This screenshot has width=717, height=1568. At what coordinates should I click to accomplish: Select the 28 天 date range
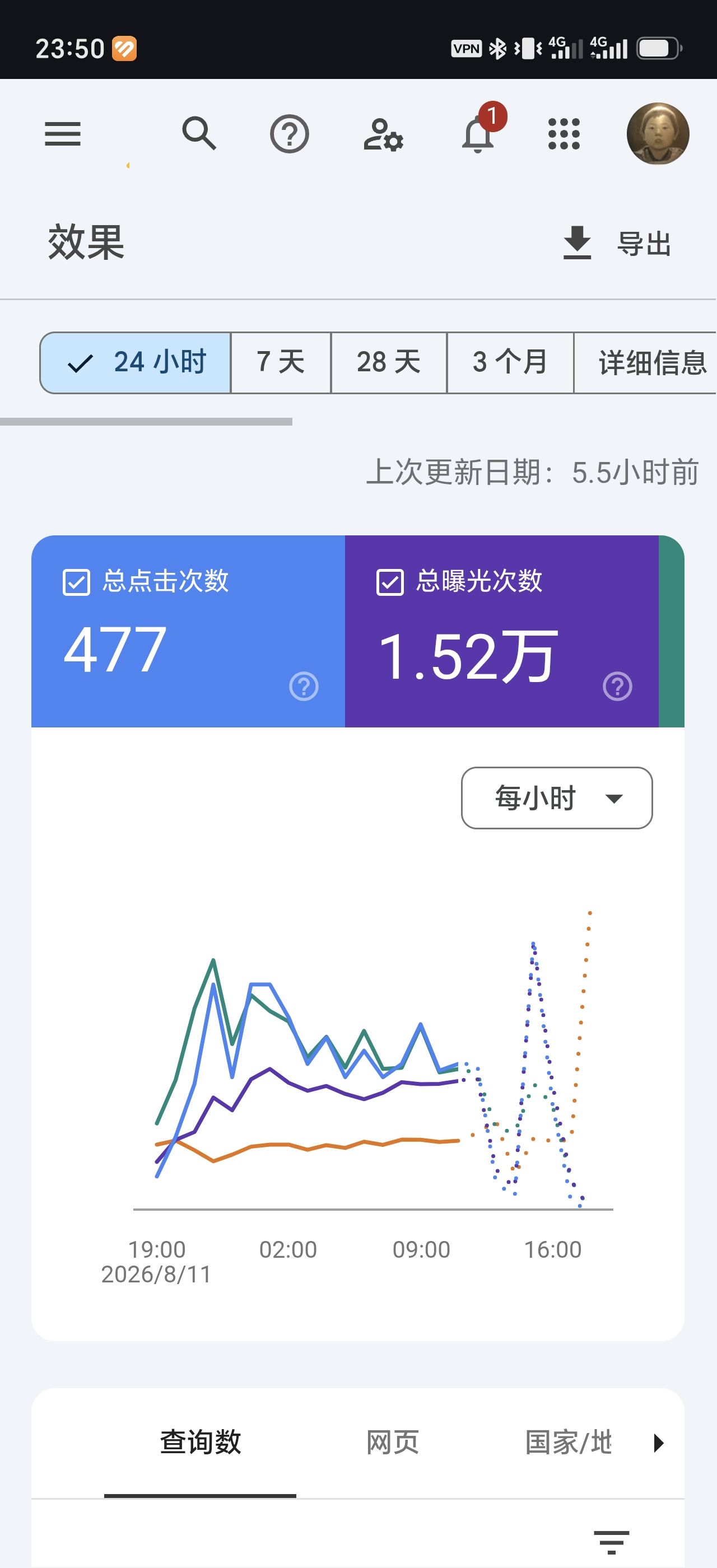pyautogui.click(x=389, y=363)
